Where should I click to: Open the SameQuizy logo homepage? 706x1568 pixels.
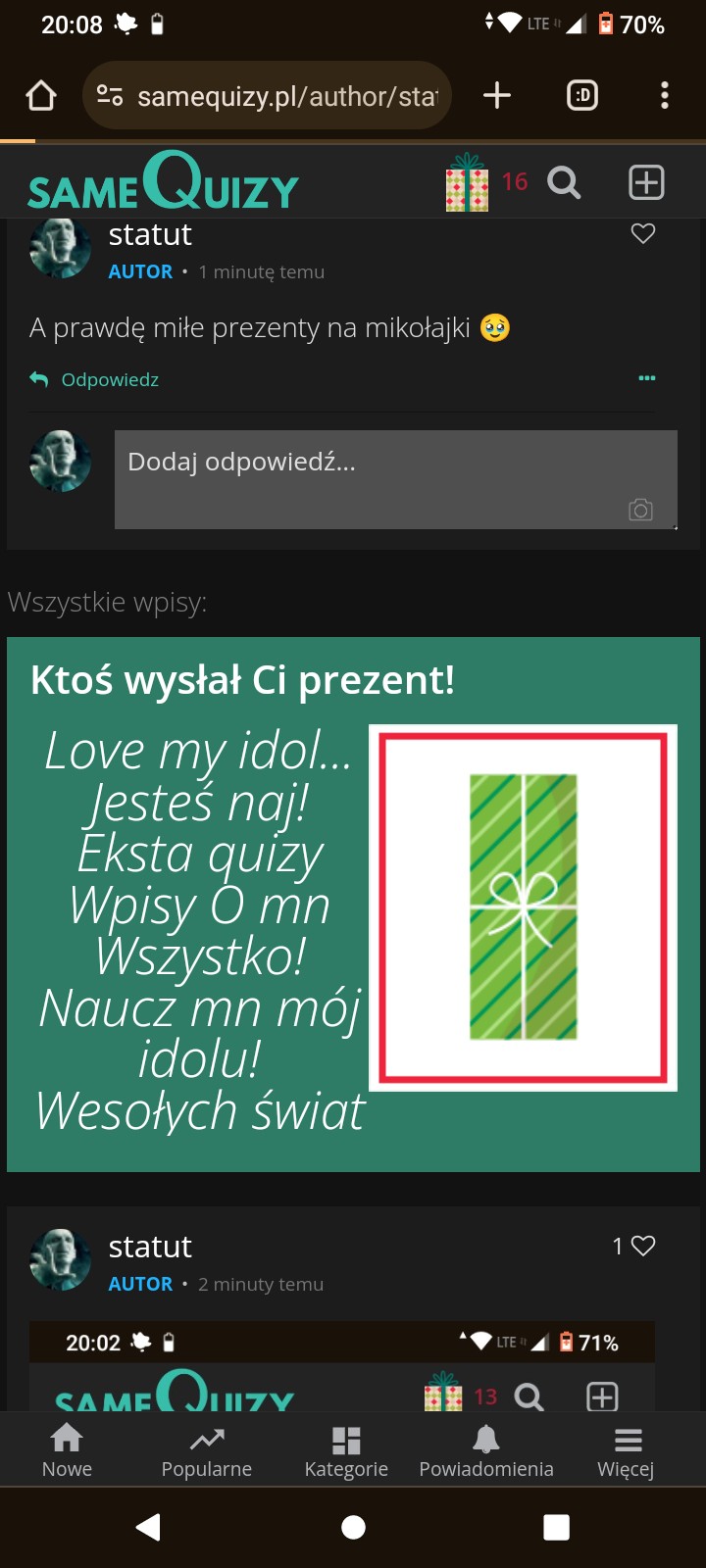pyautogui.click(x=163, y=182)
